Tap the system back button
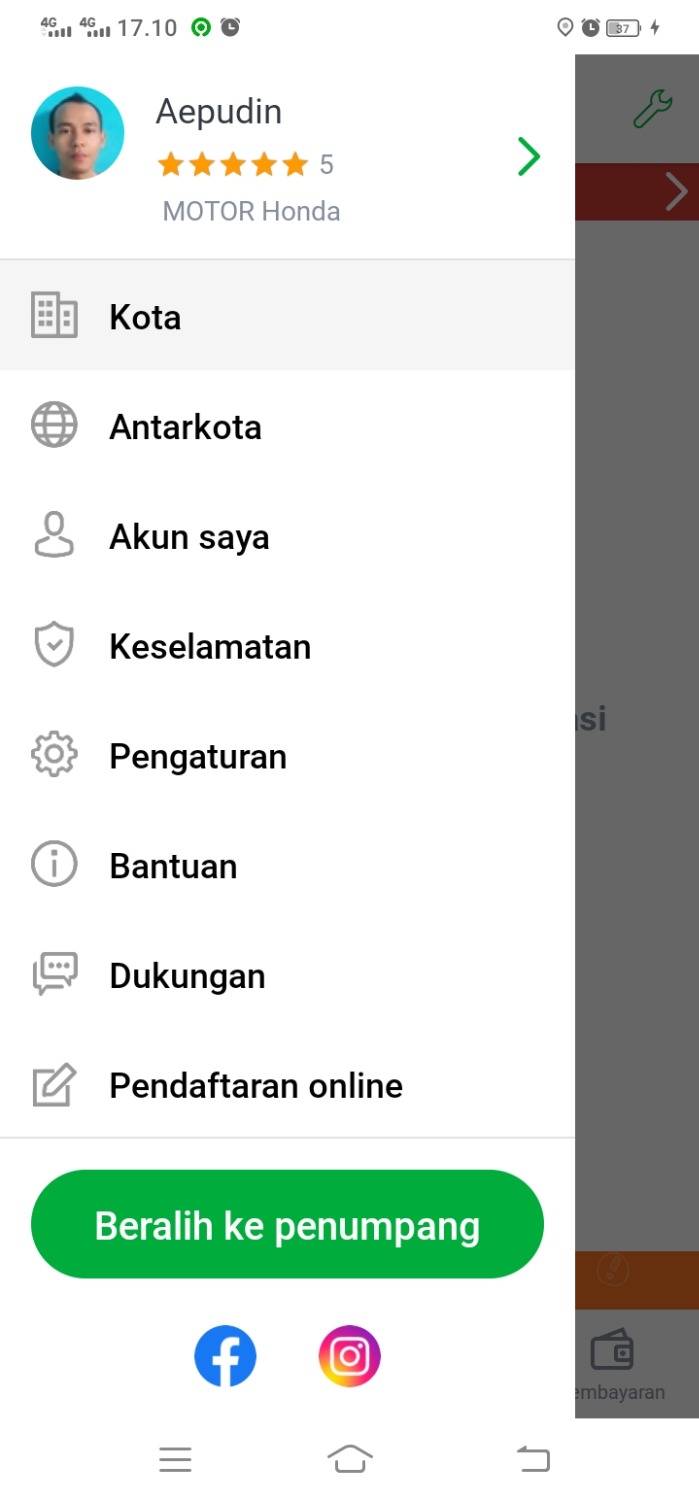699x1500 pixels. (x=533, y=1460)
